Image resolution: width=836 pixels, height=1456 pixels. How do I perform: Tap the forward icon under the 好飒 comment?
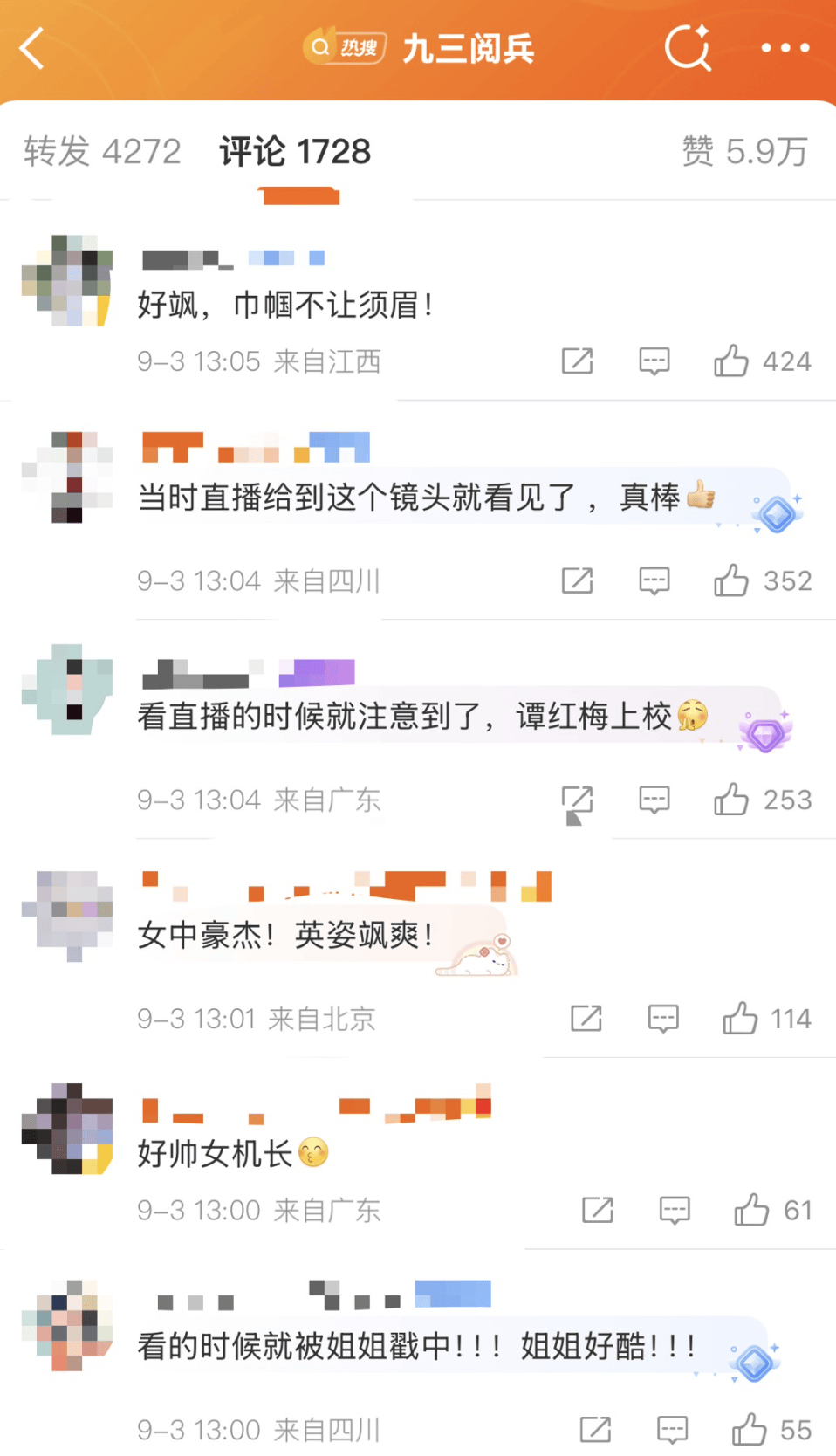click(577, 361)
